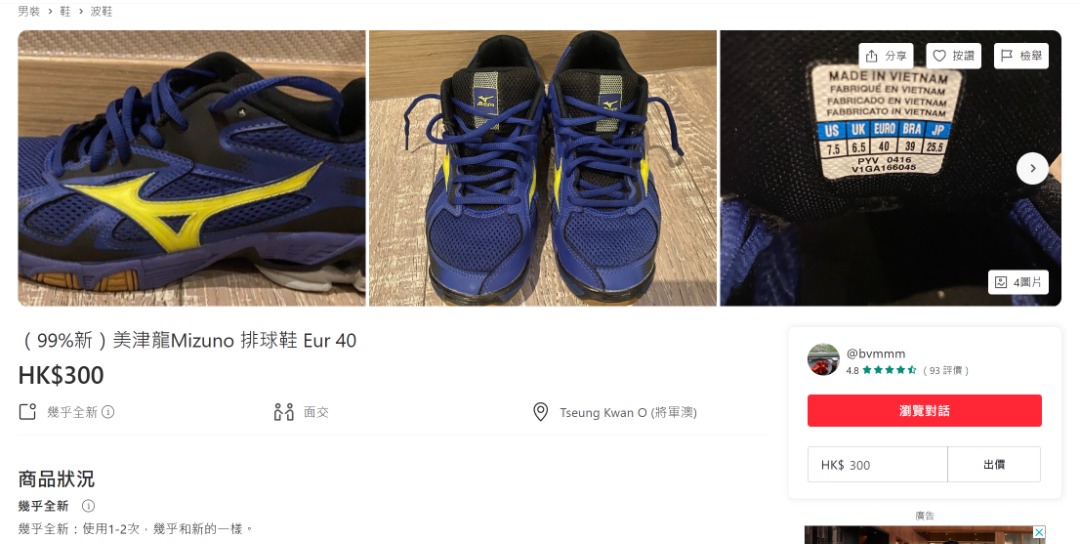The width and height of the screenshot is (1080, 544).
Task: Show the next product photo
Action: pyautogui.click(x=1032, y=168)
